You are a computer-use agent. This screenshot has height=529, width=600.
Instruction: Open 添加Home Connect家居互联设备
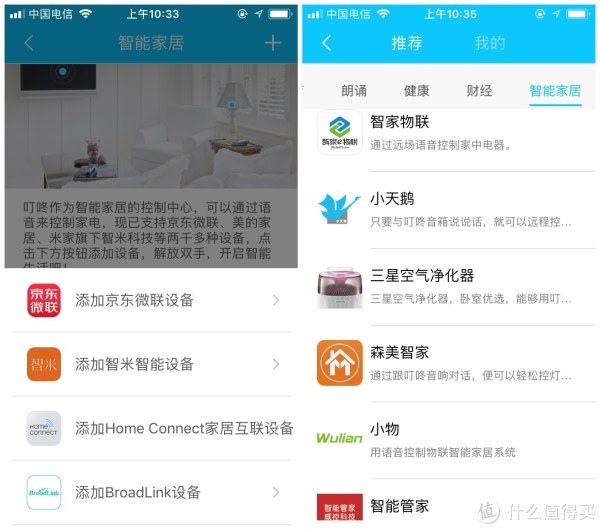pyautogui.click(x=150, y=428)
